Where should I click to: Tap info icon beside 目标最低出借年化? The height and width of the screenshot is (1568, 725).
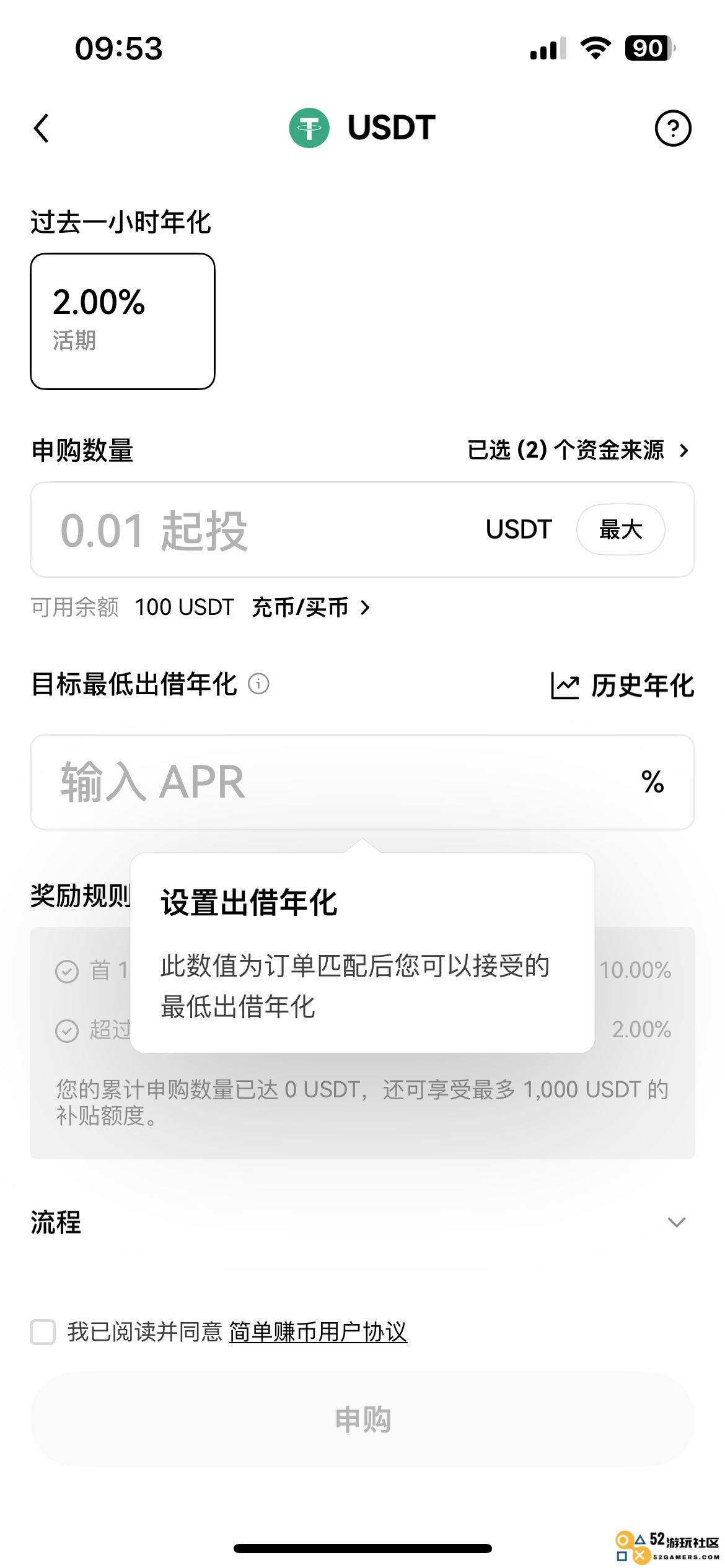pyautogui.click(x=258, y=684)
